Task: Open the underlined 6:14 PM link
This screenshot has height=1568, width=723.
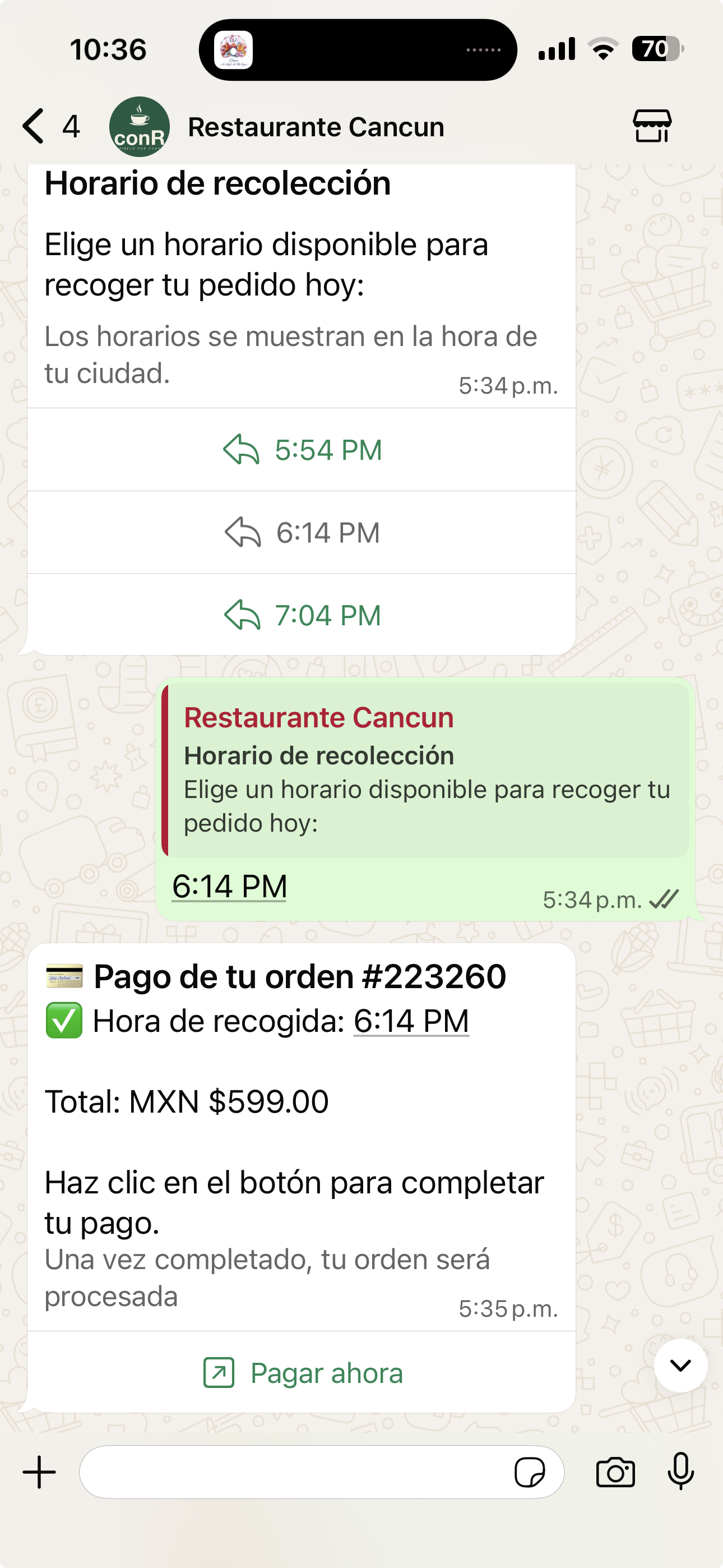Action: pyautogui.click(x=229, y=887)
